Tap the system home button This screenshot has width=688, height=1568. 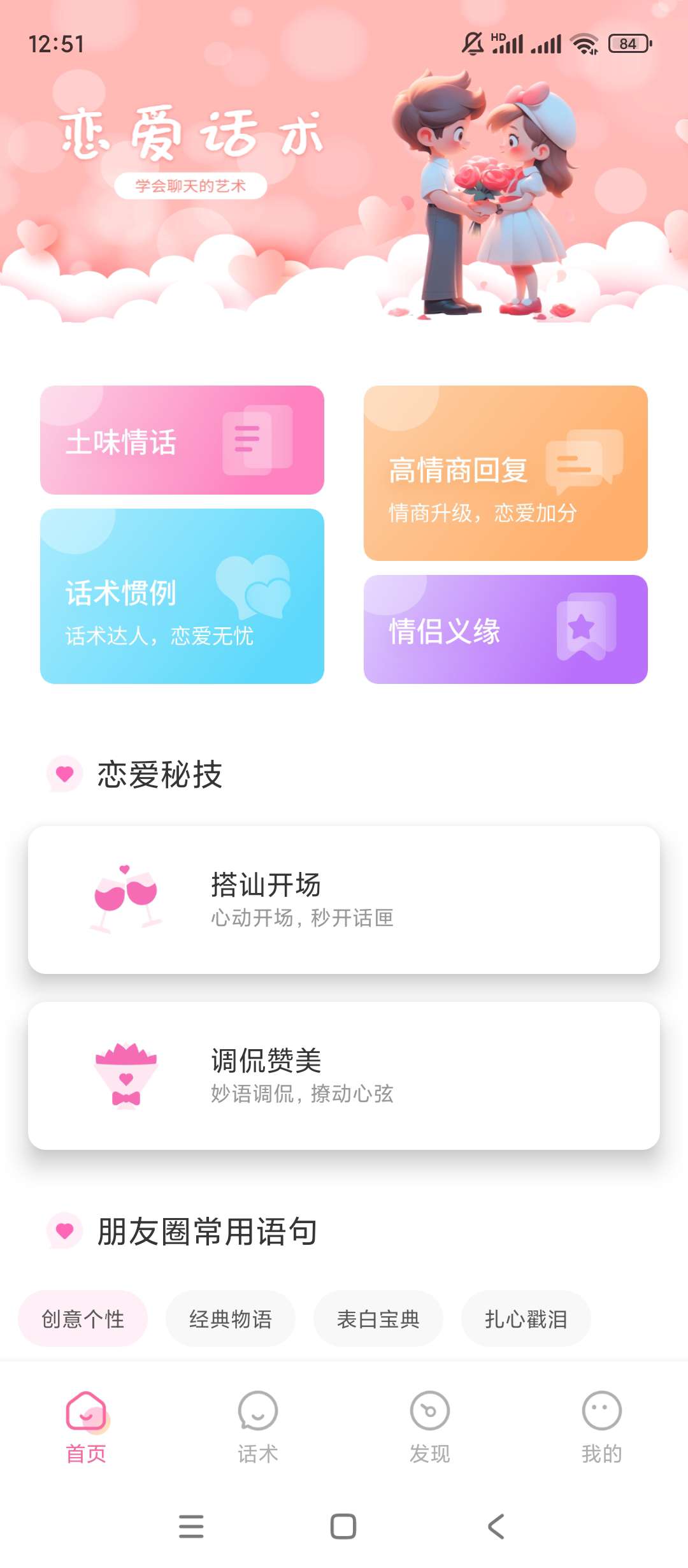(343, 1527)
